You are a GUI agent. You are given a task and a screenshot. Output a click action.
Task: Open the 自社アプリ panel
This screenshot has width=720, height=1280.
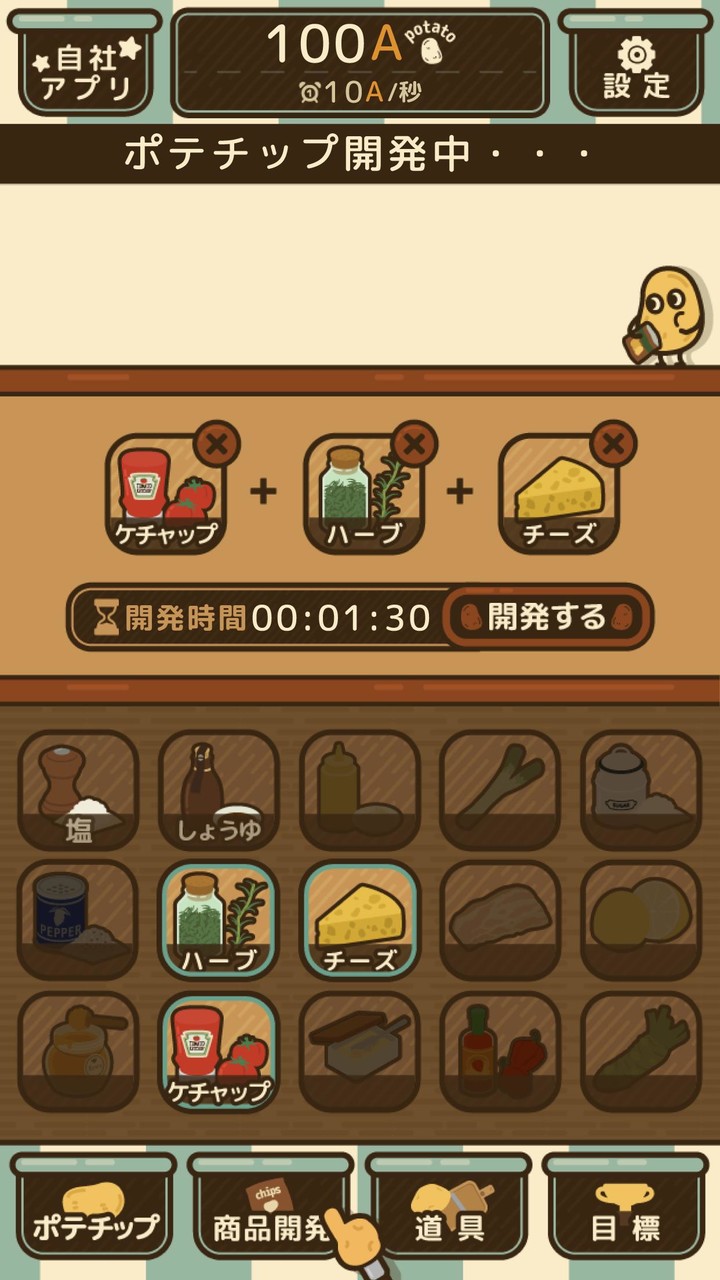85,65
